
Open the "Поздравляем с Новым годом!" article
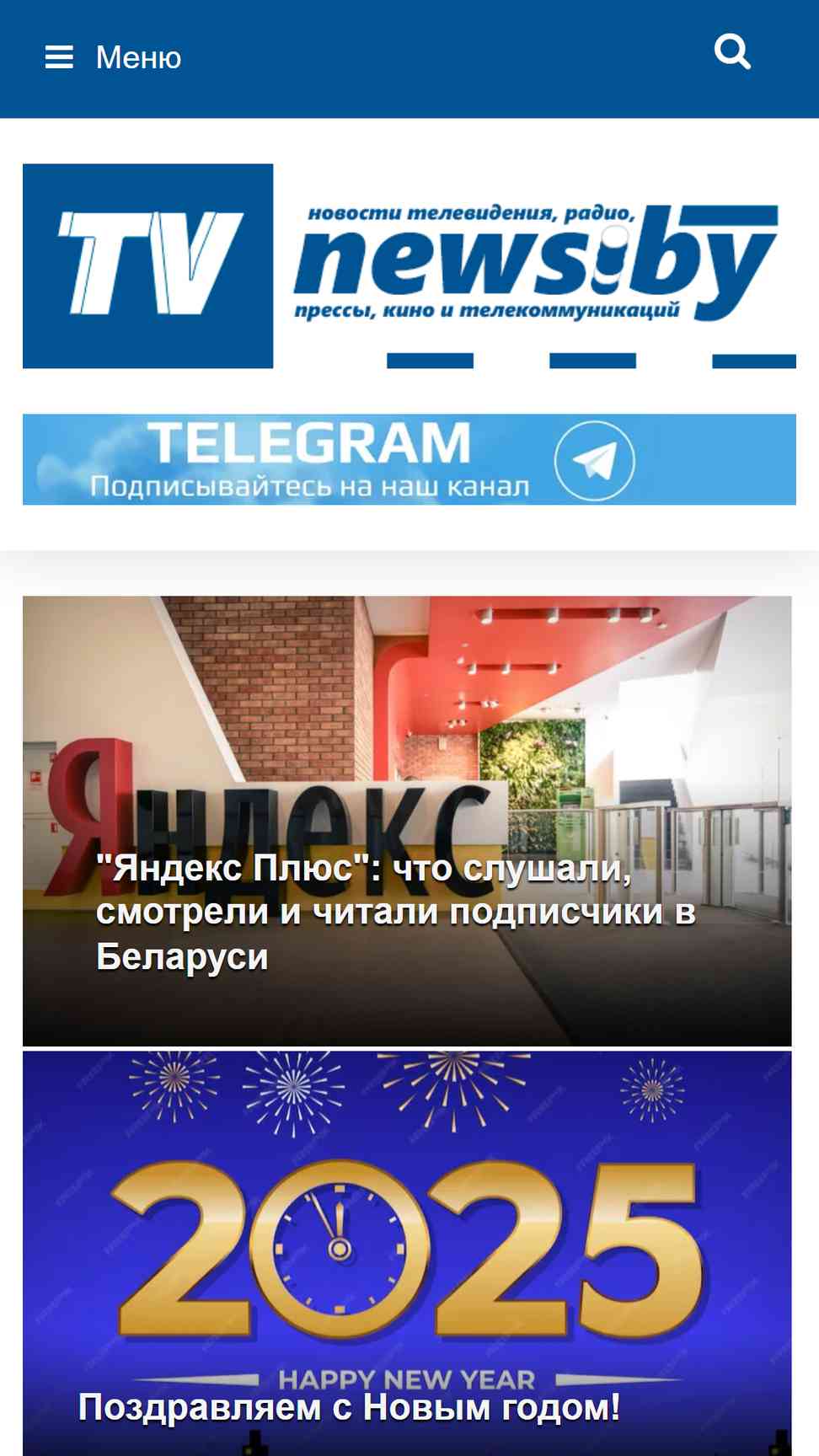tap(407, 1253)
